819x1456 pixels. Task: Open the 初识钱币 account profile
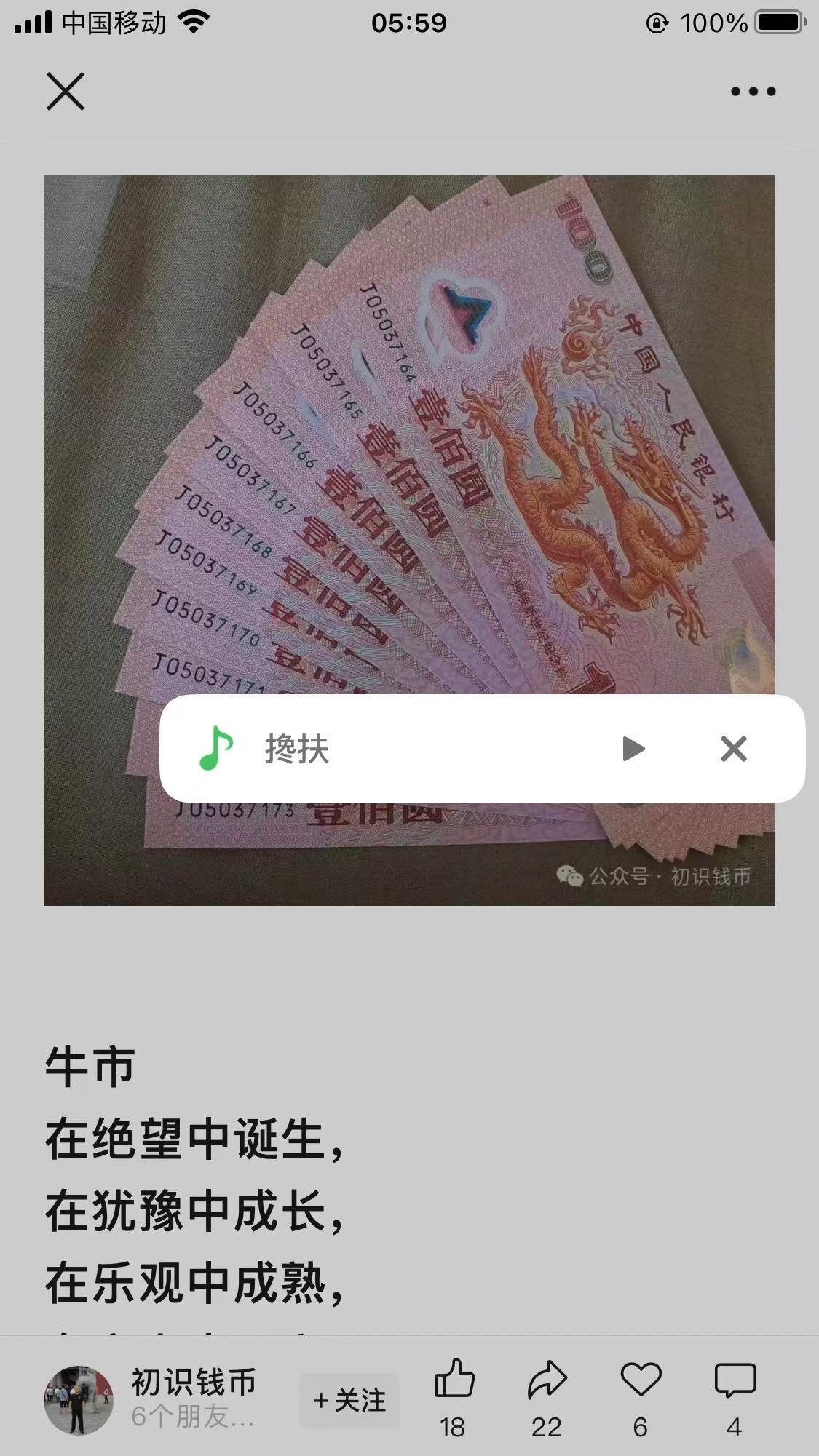(x=78, y=1400)
